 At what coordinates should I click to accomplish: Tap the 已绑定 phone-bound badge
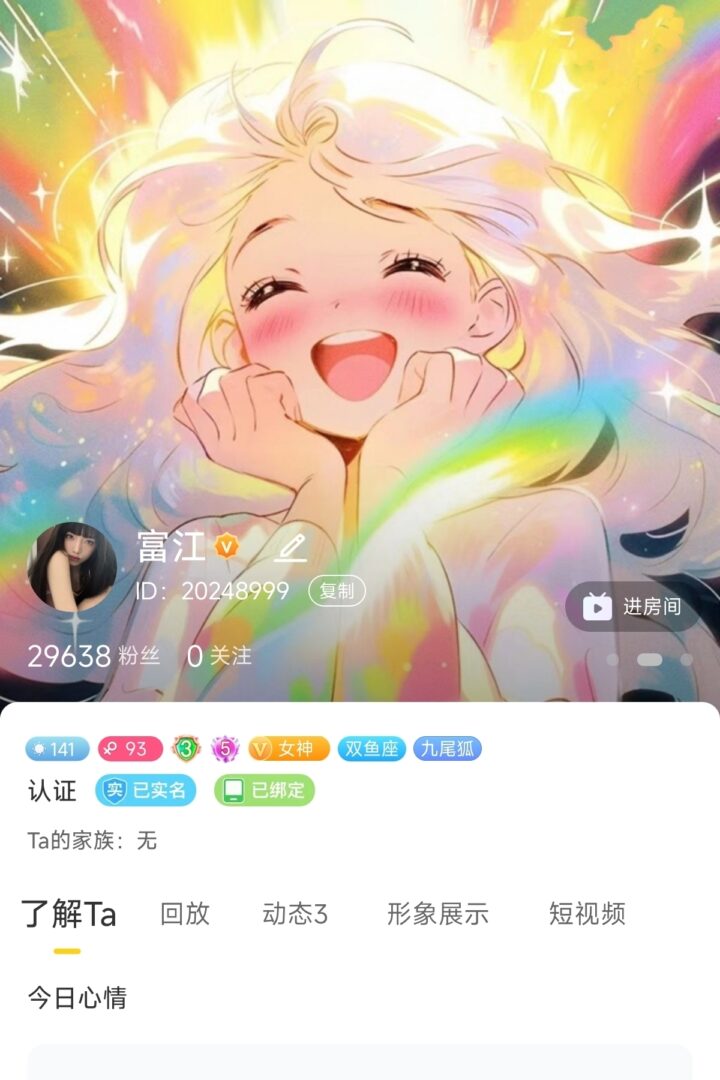pyautogui.click(x=264, y=790)
